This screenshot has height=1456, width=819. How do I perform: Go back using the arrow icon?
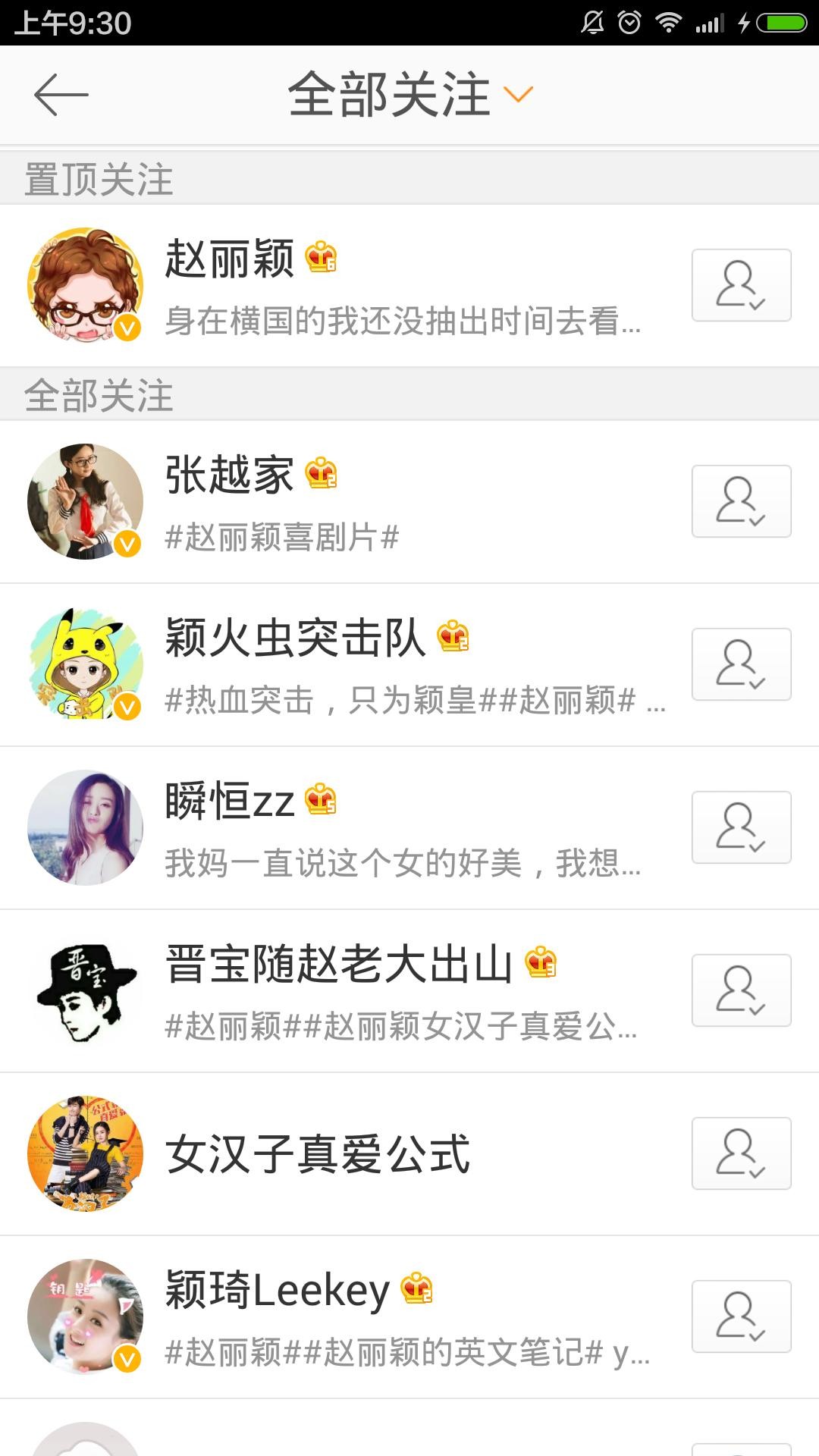61,95
